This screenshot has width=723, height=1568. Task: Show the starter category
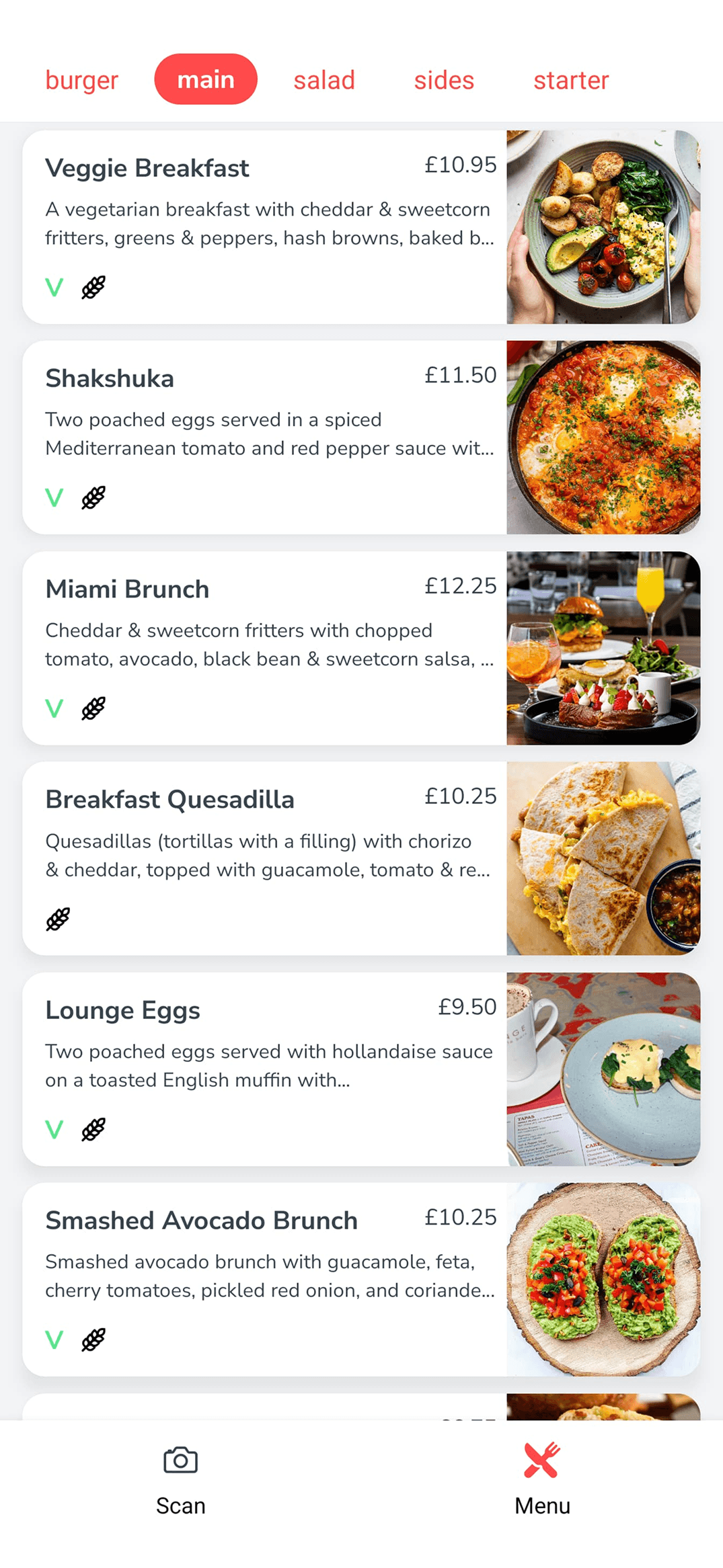click(x=570, y=80)
